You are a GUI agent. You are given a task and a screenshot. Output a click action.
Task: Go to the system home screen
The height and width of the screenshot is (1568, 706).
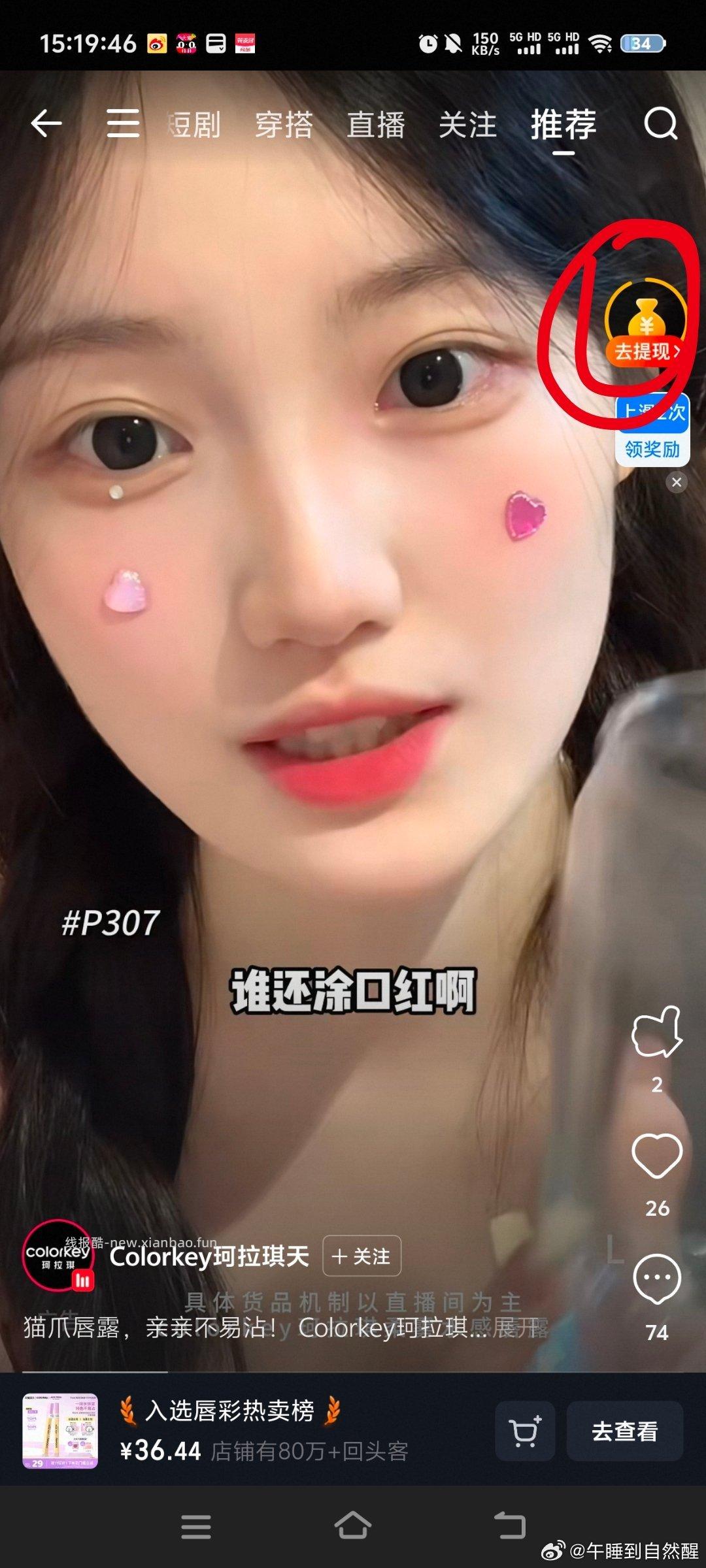point(353,1527)
